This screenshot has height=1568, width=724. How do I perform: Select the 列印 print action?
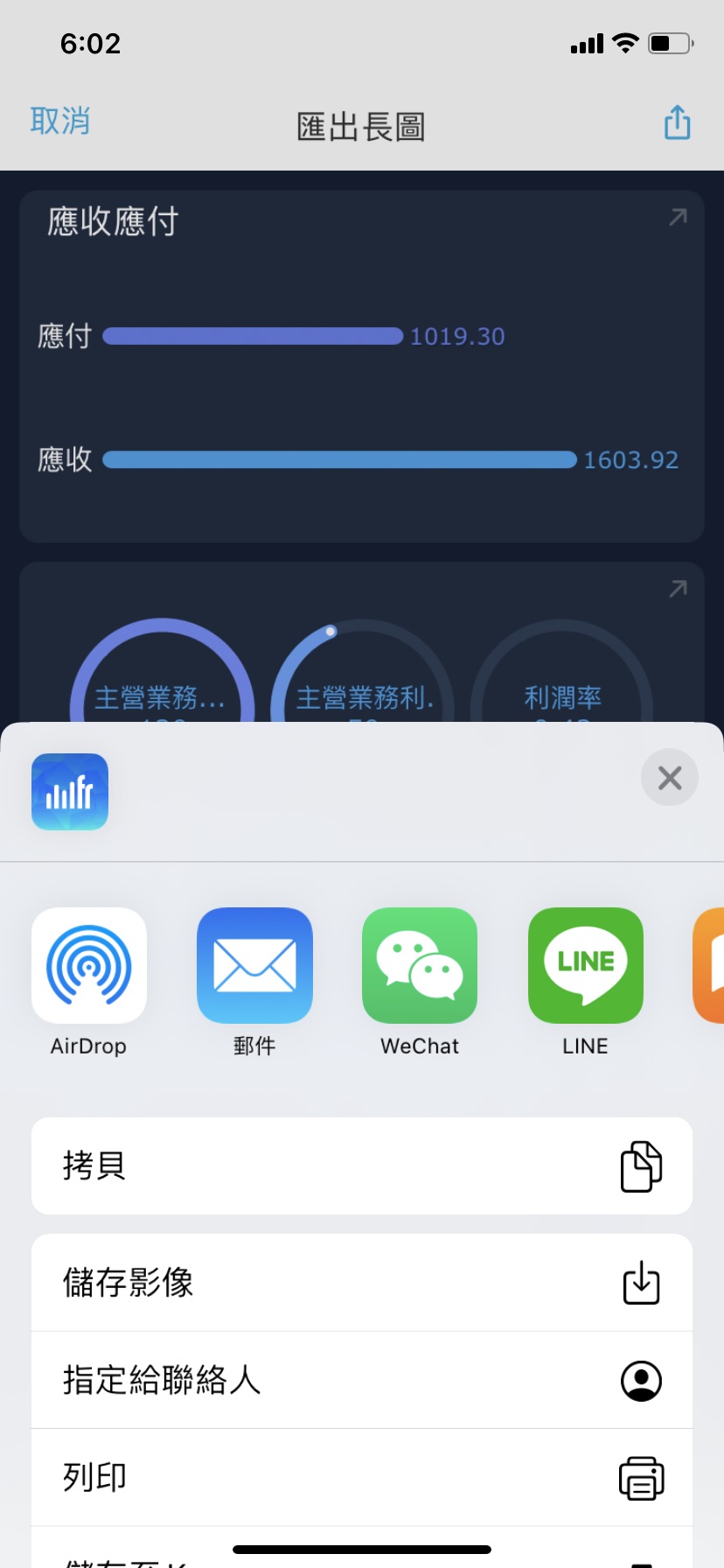[x=362, y=1477]
